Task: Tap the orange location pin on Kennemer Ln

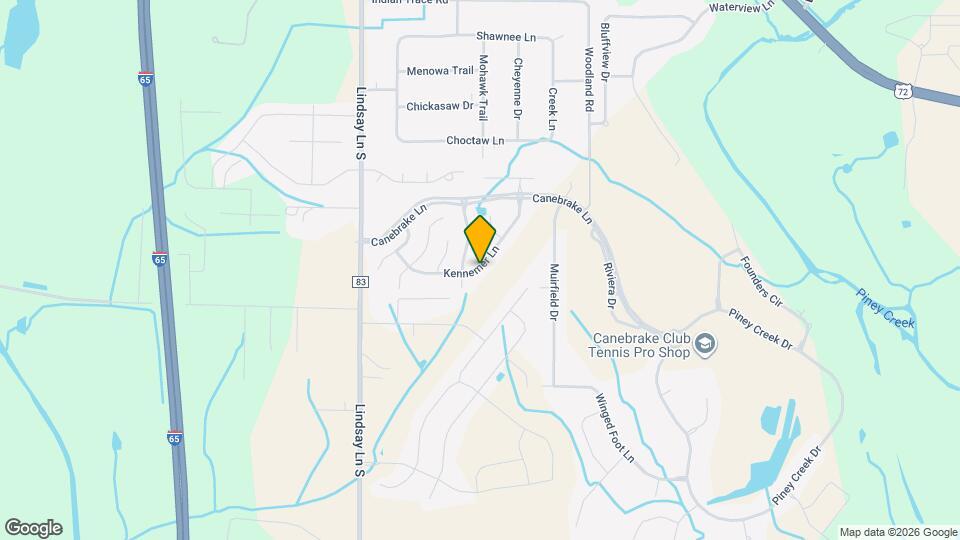Action: [480, 239]
